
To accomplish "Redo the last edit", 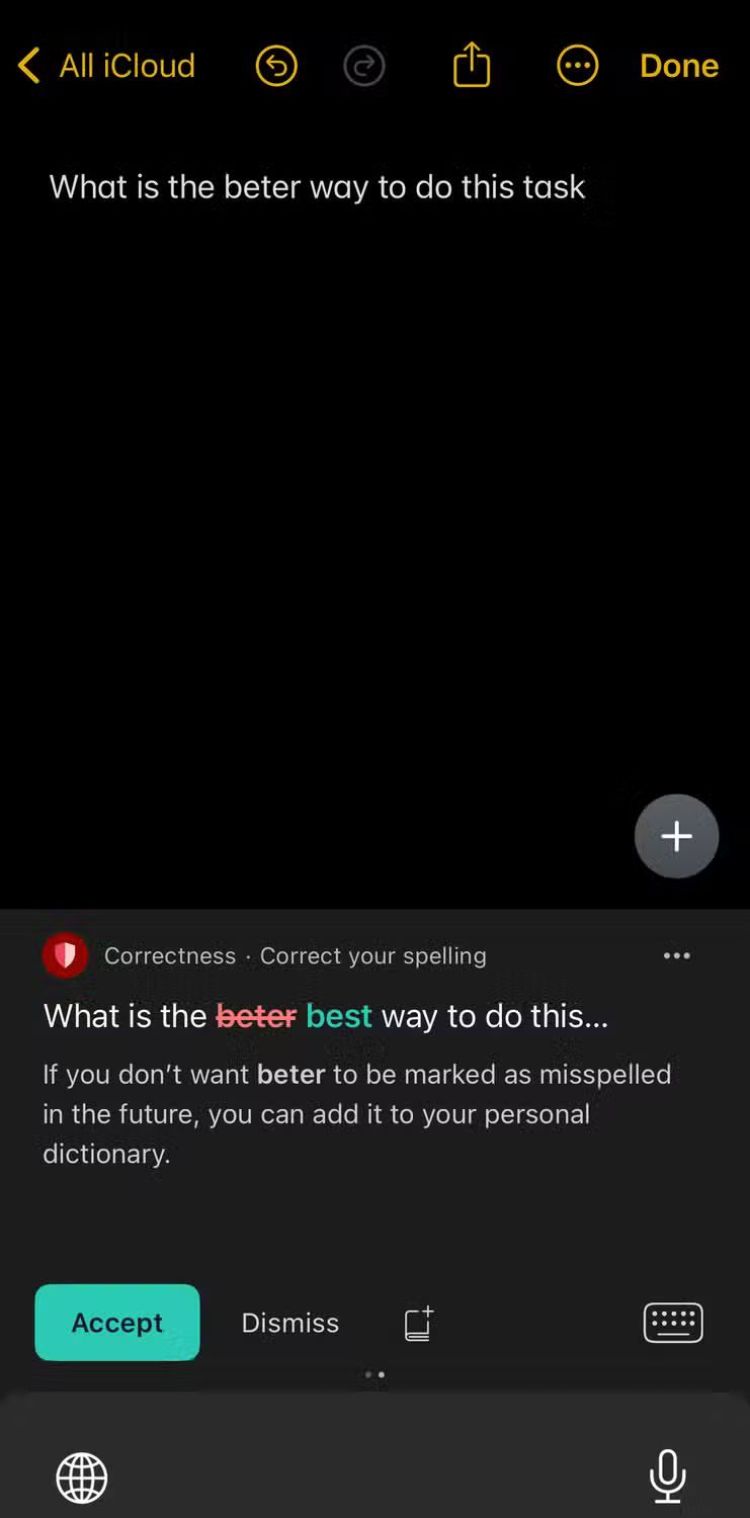I will pyautogui.click(x=364, y=67).
